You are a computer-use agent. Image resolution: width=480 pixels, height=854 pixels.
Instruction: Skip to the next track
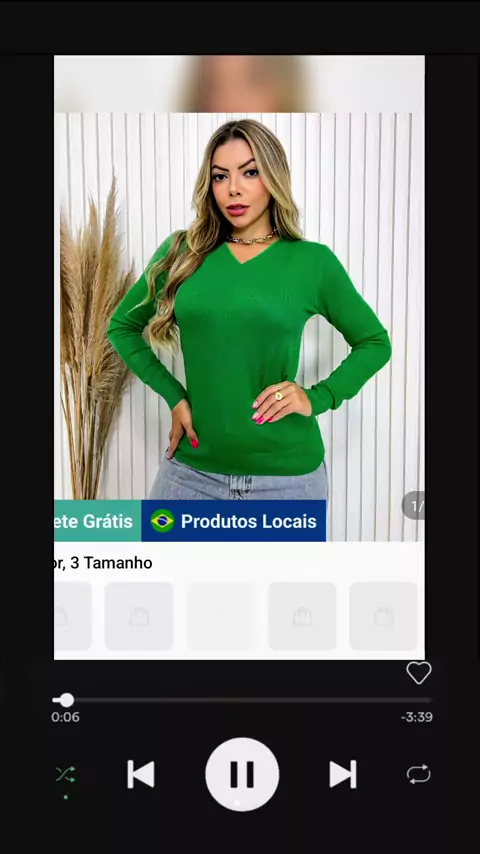343,774
